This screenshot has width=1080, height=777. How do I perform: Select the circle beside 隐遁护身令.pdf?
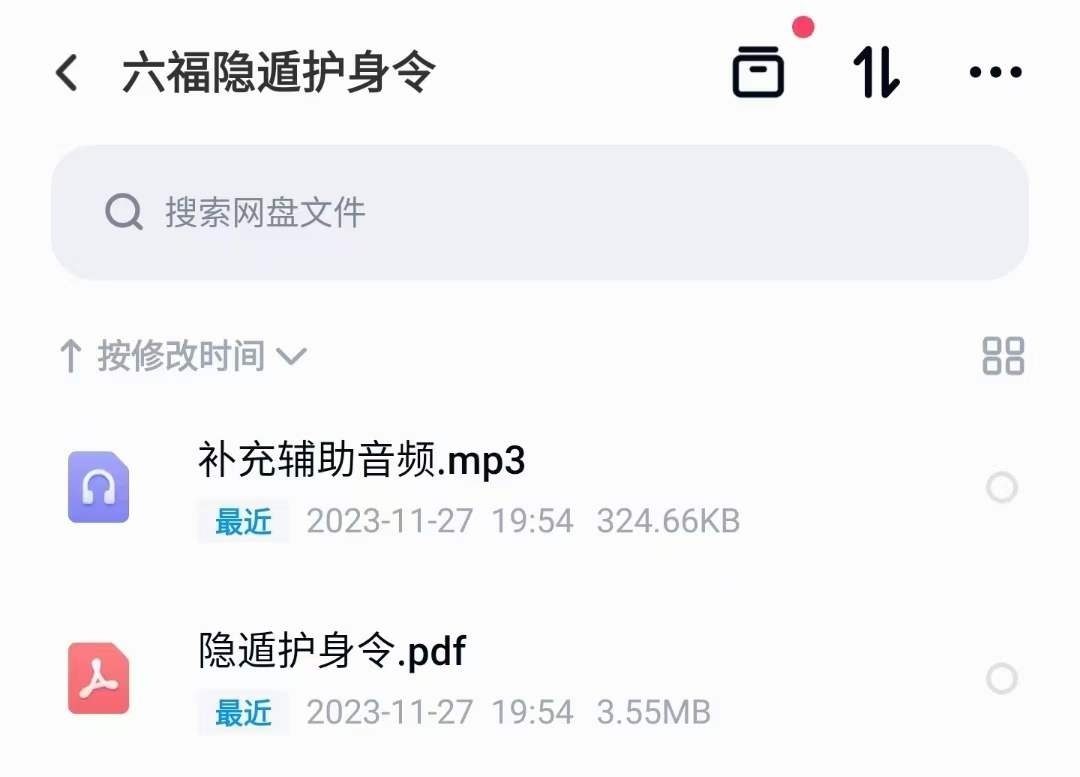coord(1001,679)
